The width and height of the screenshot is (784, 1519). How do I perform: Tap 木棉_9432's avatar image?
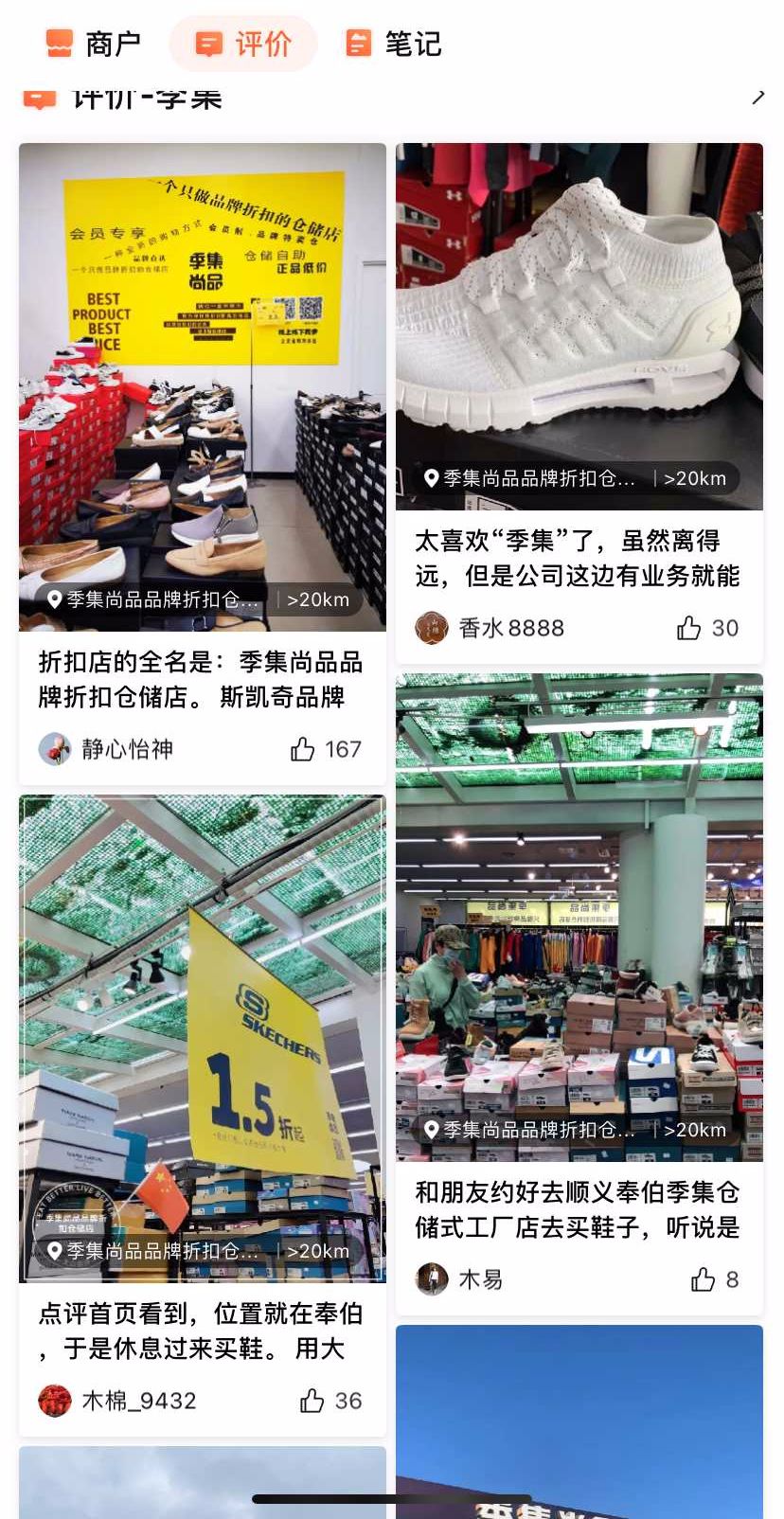(54, 1400)
